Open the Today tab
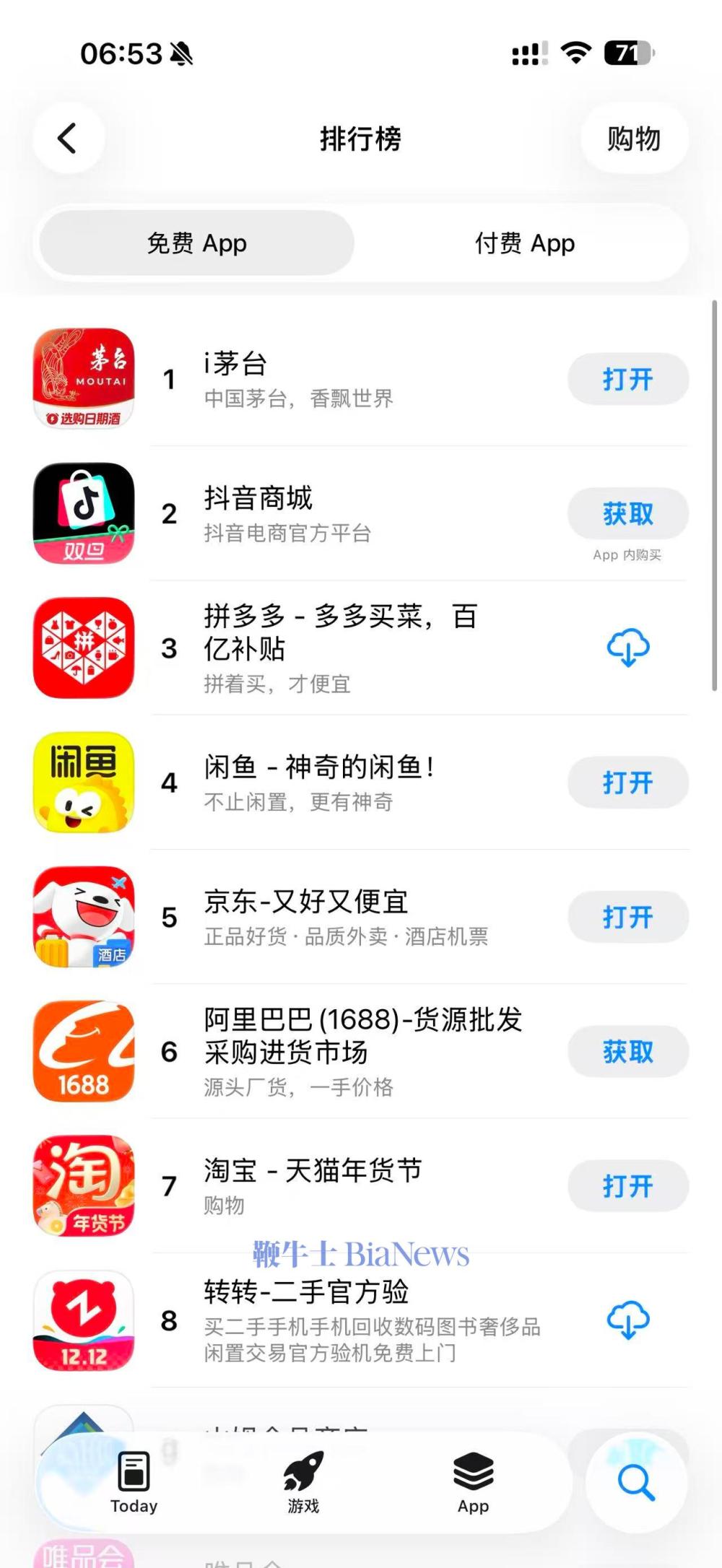Image resolution: width=722 pixels, height=1568 pixels. [x=133, y=1480]
